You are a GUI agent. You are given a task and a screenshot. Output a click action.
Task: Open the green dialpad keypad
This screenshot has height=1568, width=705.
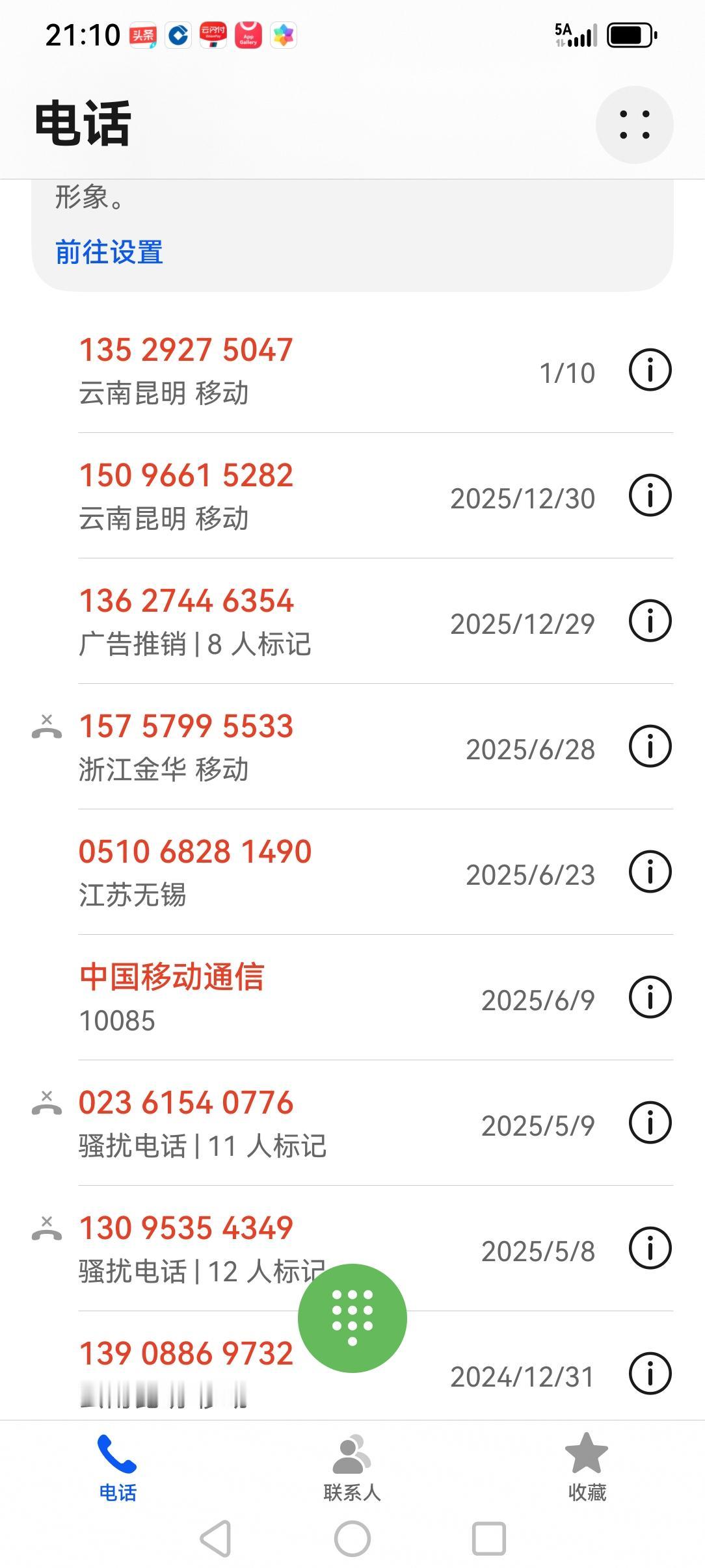pyautogui.click(x=352, y=1317)
